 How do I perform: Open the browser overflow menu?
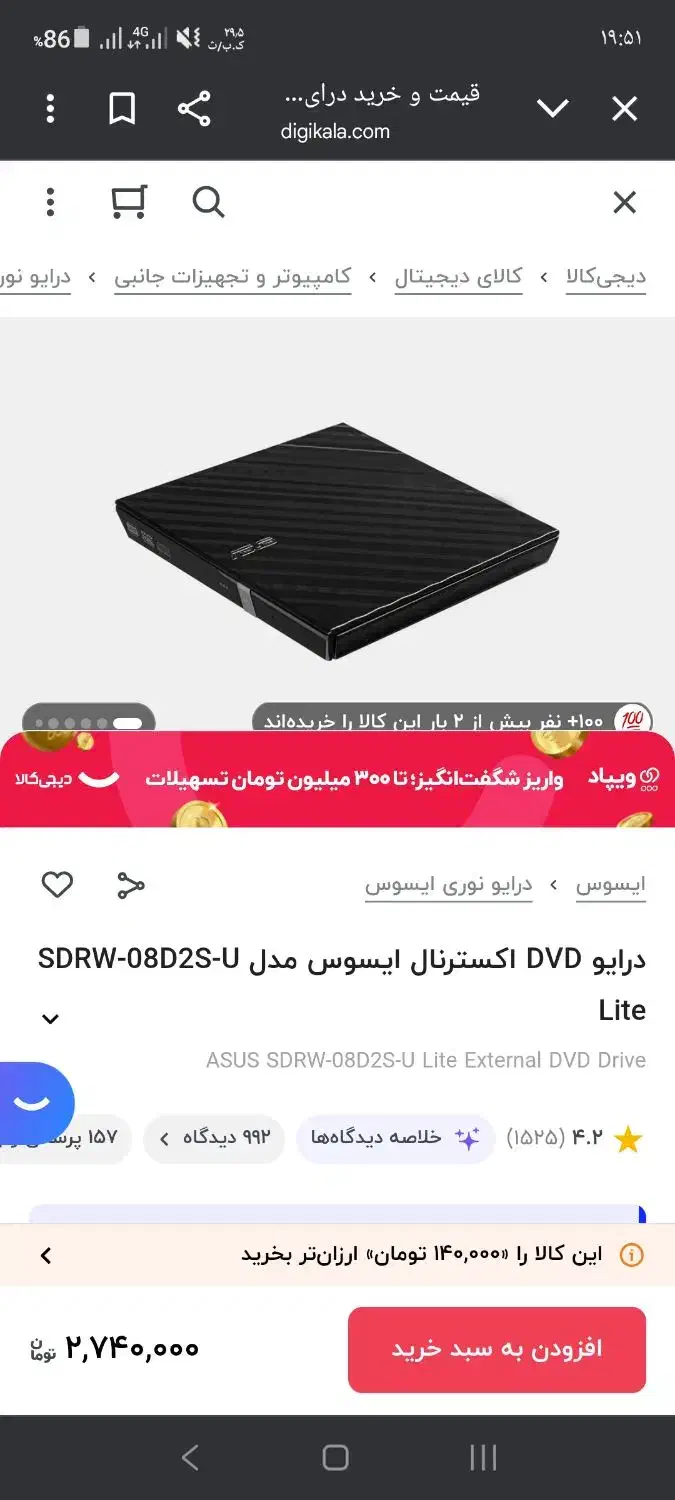pos(50,108)
